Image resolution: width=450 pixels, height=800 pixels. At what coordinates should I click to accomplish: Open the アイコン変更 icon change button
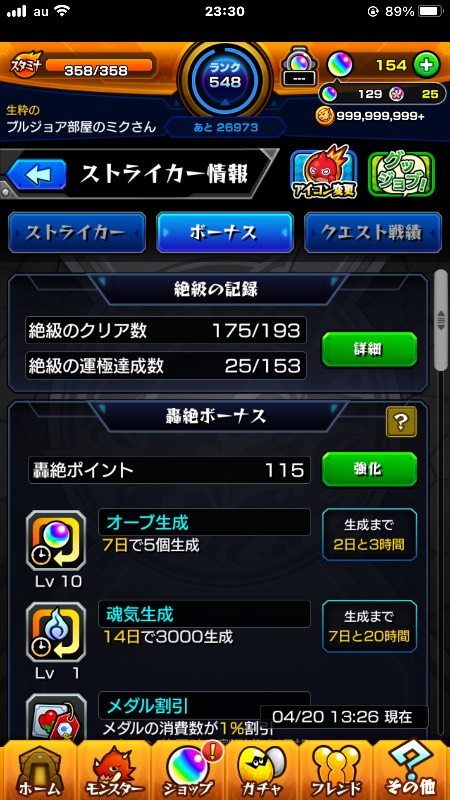[x=323, y=173]
